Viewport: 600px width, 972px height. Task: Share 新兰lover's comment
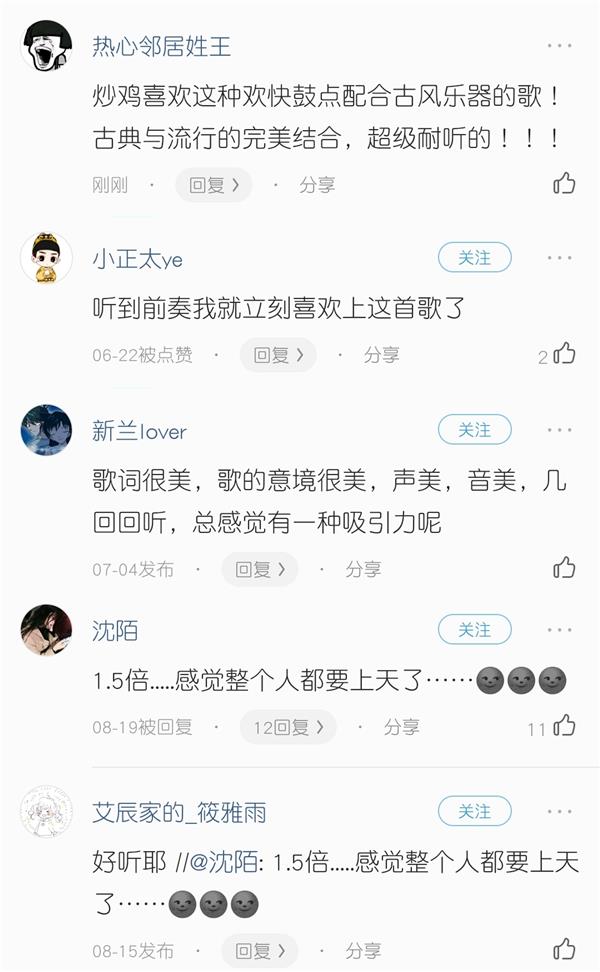point(363,569)
